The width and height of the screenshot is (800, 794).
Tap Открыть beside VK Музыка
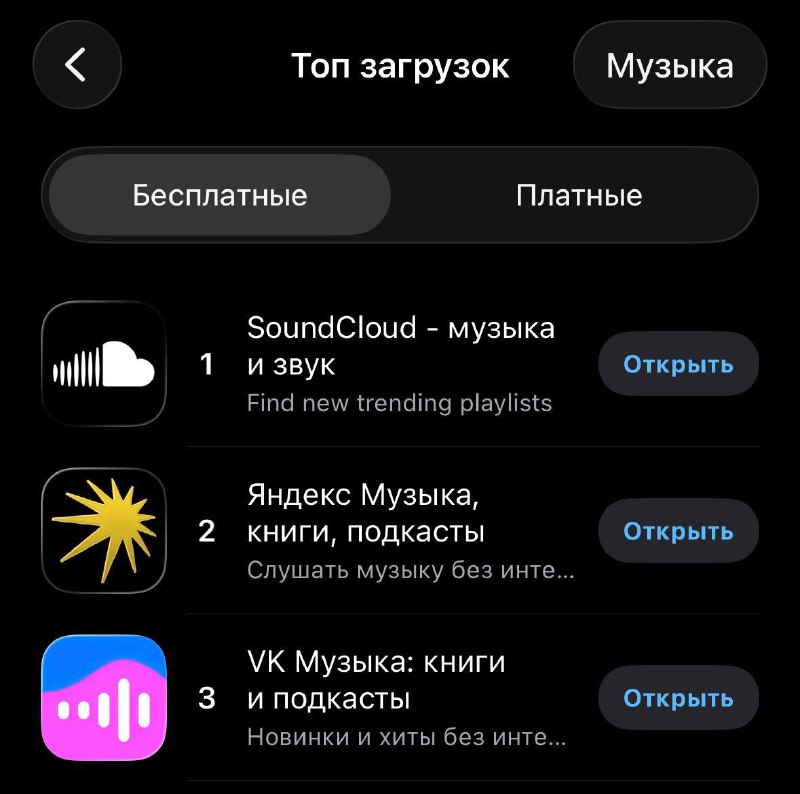pyautogui.click(x=678, y=698)
